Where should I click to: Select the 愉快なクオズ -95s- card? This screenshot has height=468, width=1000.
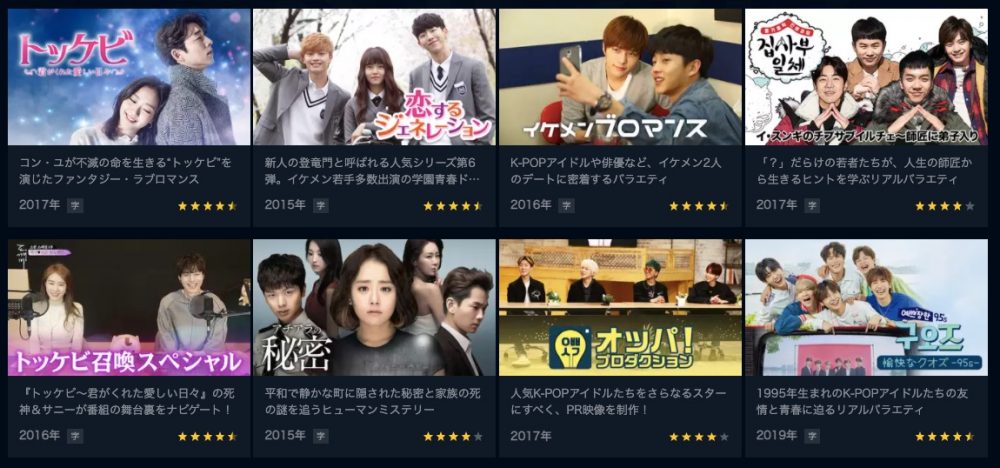point(866,310)
